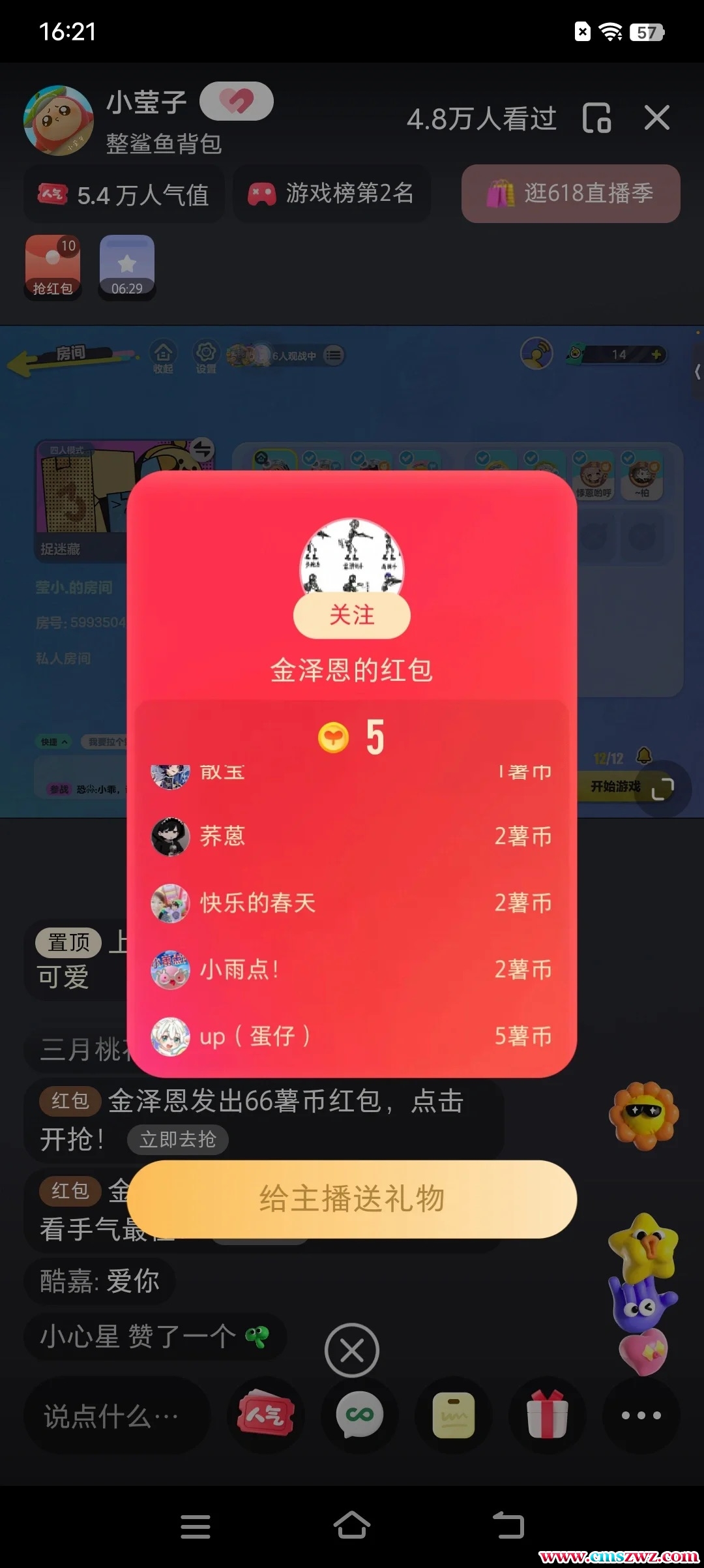Open the green chat bubble icon
The image size is (704, 1568).
click(x=359, y=1415)
